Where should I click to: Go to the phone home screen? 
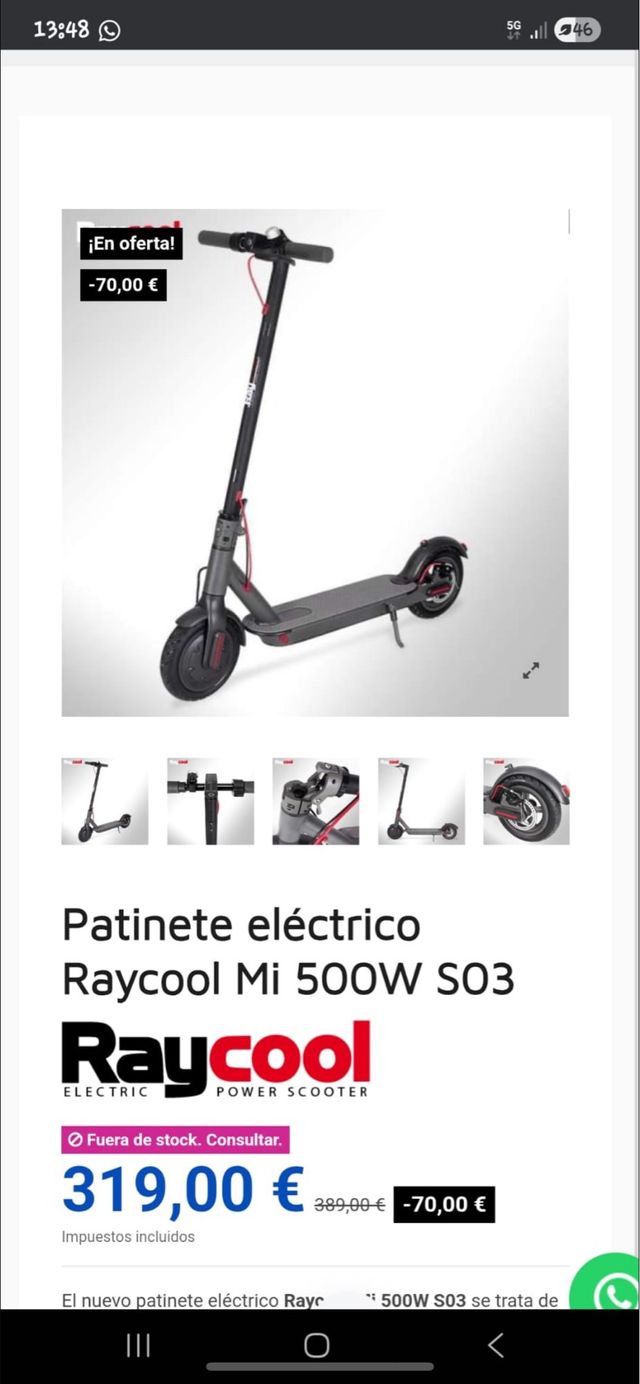click(x=317, y=1345)
